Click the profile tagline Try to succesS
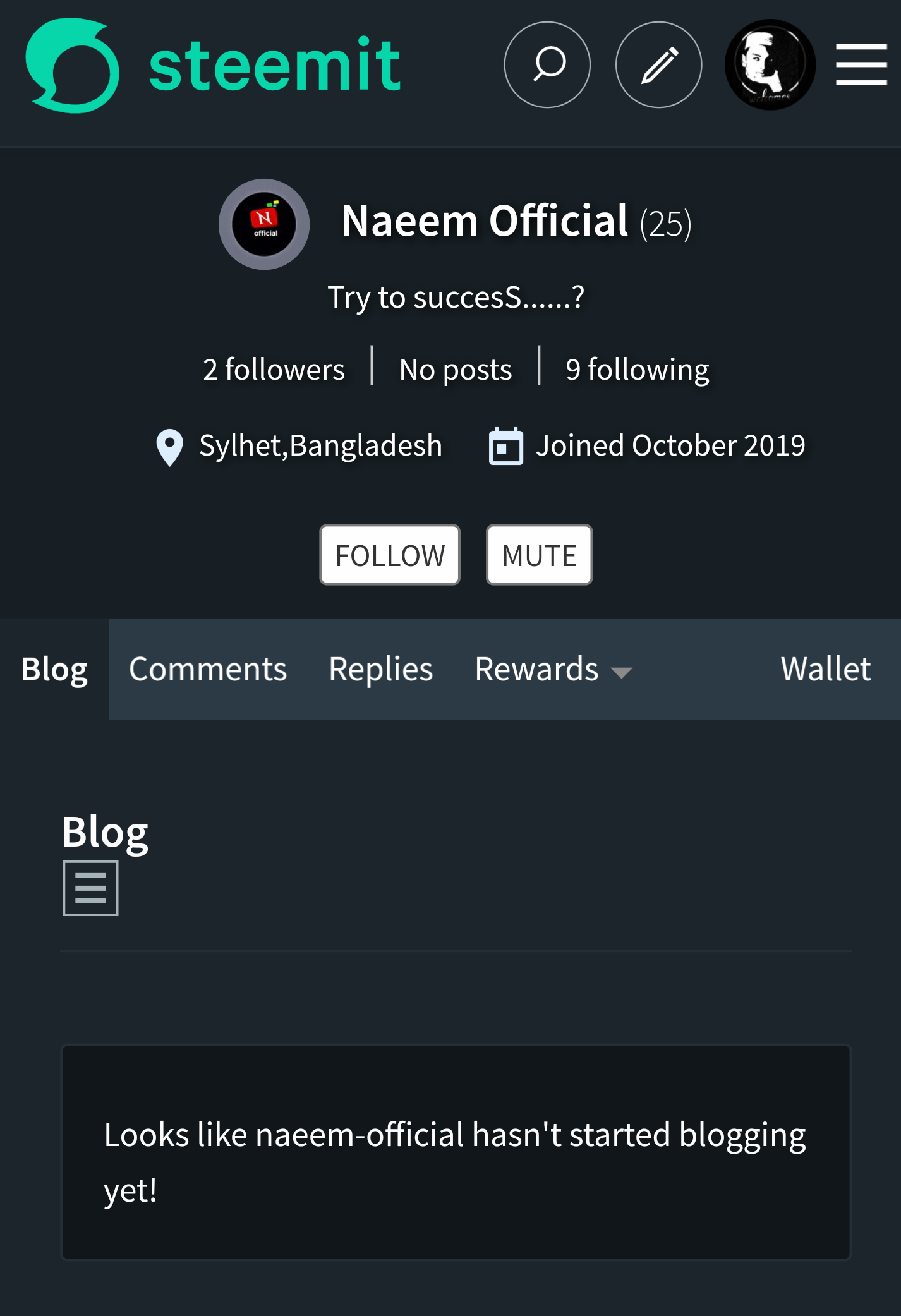This screenshot has width=901, height=1316. (455, 296)
